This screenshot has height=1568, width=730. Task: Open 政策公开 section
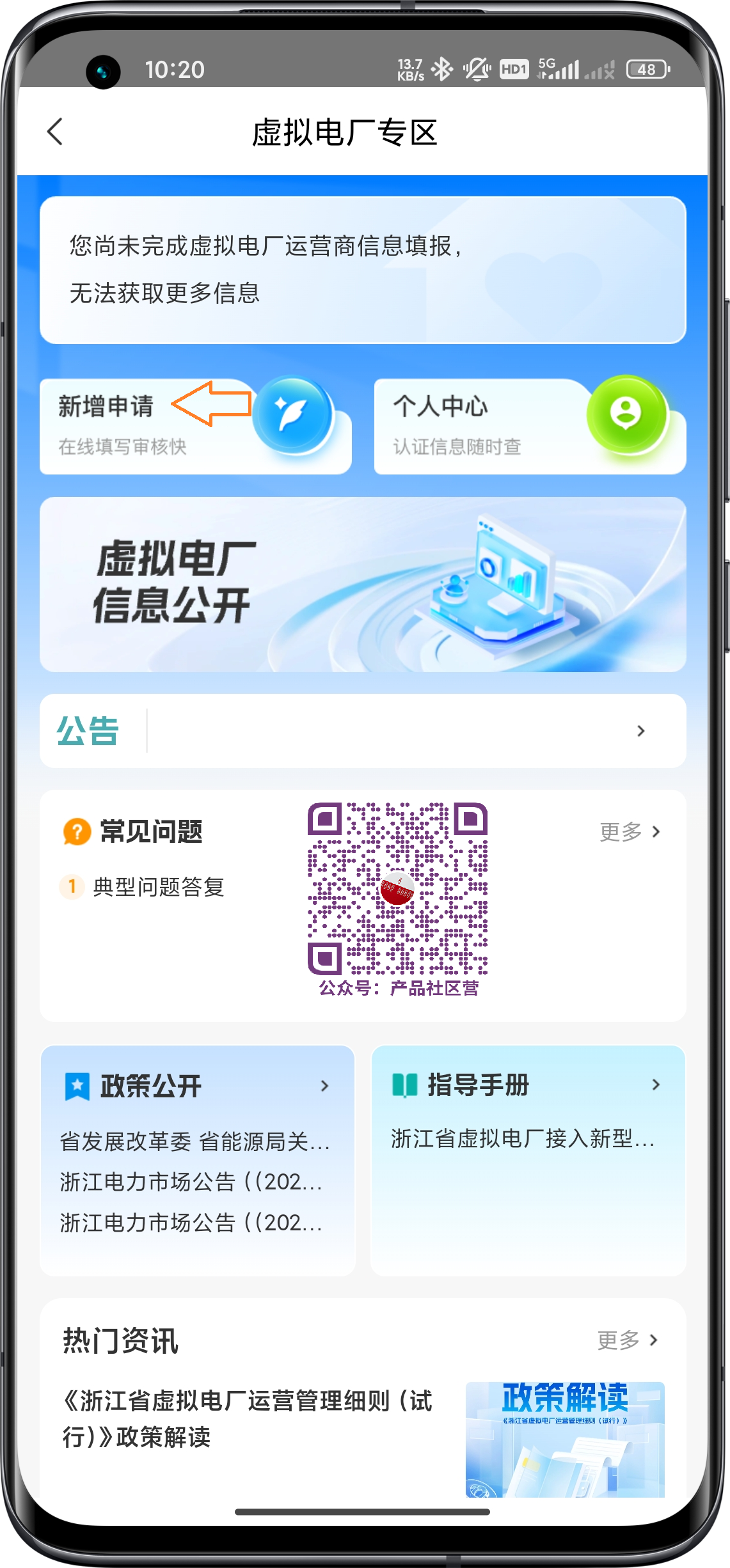coord(197,1086)
